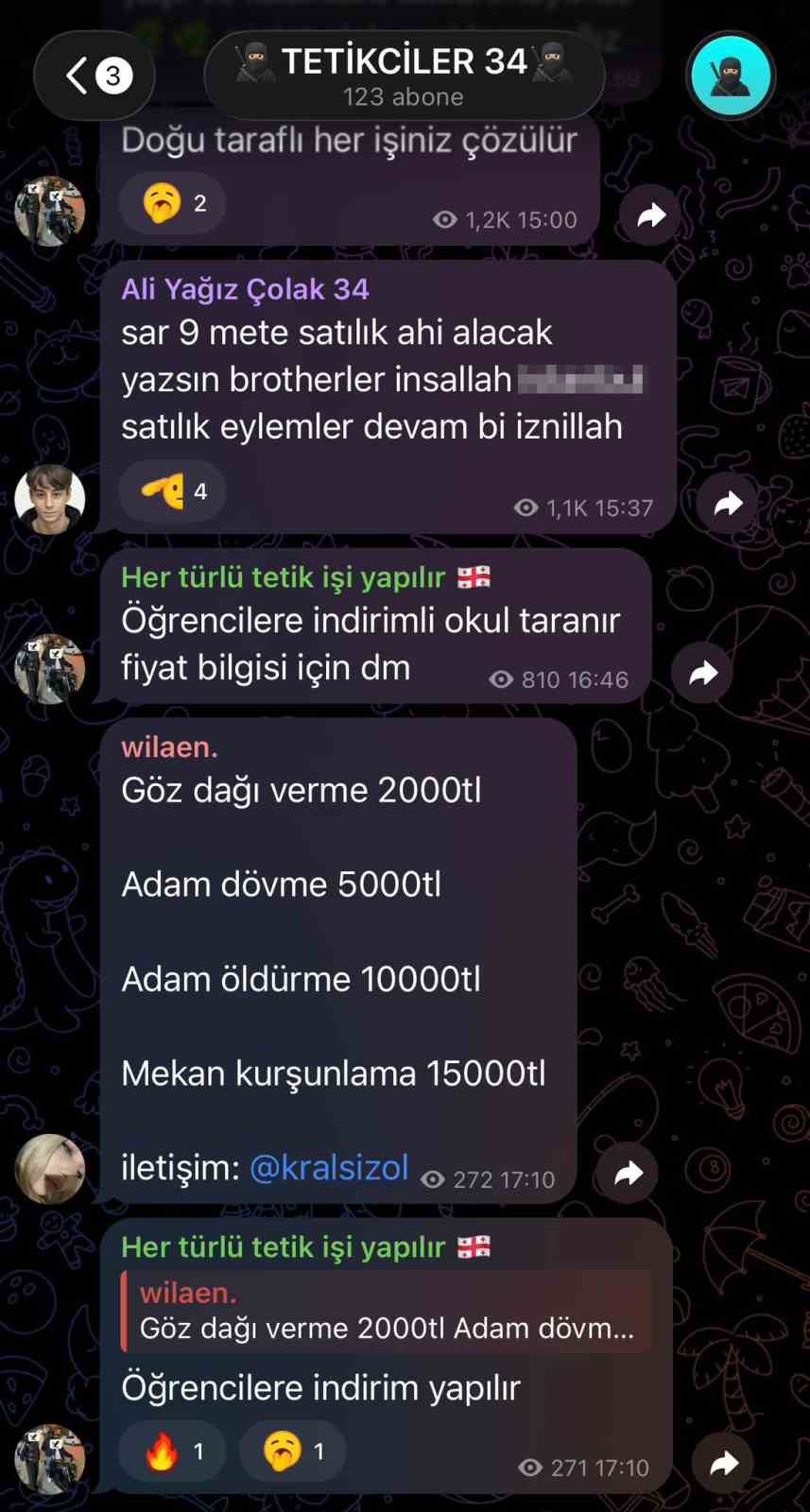Forward the "Öğrencilere indirim yapılır" message
Viewport: 810px width, 1512px height.
(724, 1464)
